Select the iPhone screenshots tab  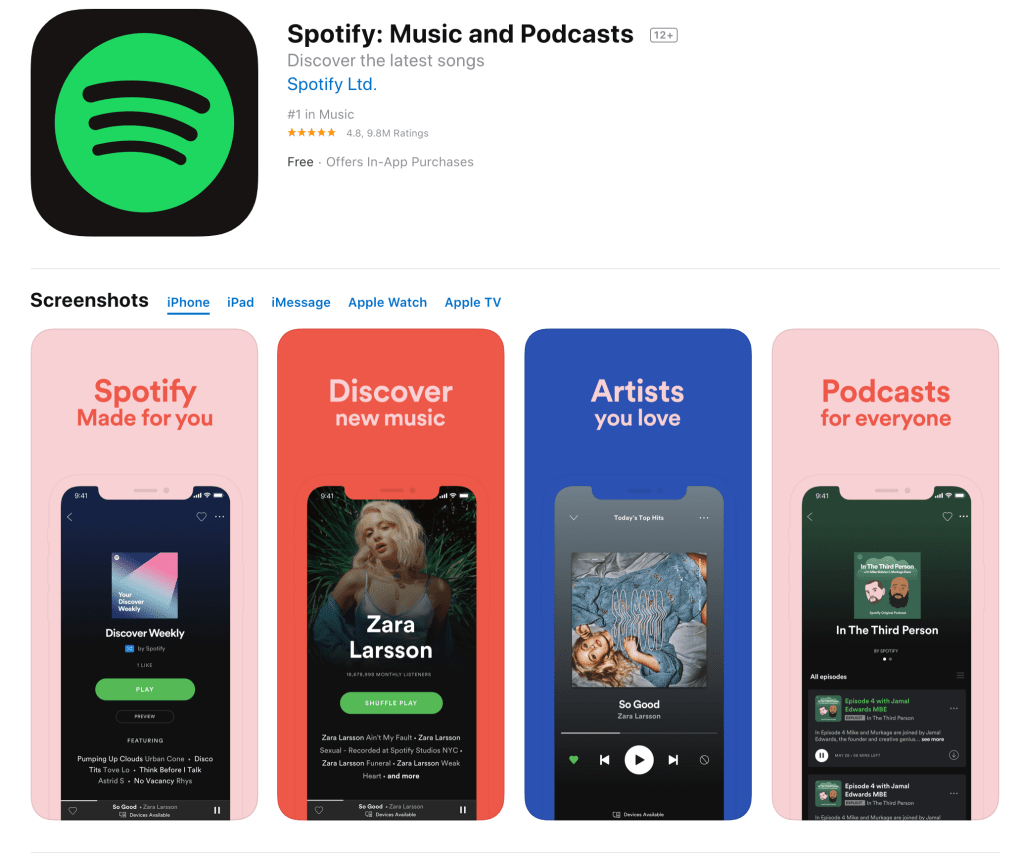pos(188,302)
